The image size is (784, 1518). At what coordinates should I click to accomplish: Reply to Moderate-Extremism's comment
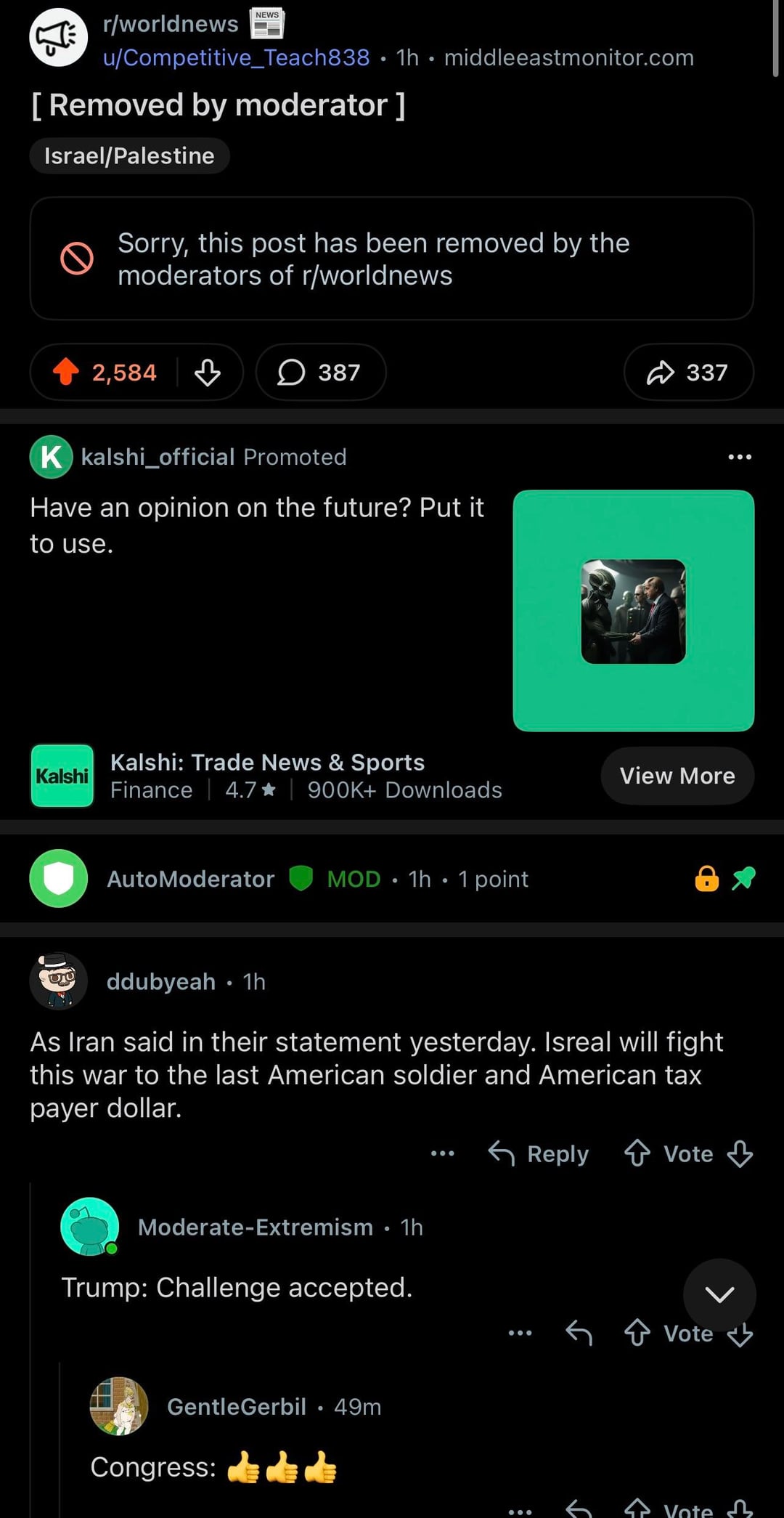pos(579,1333)
